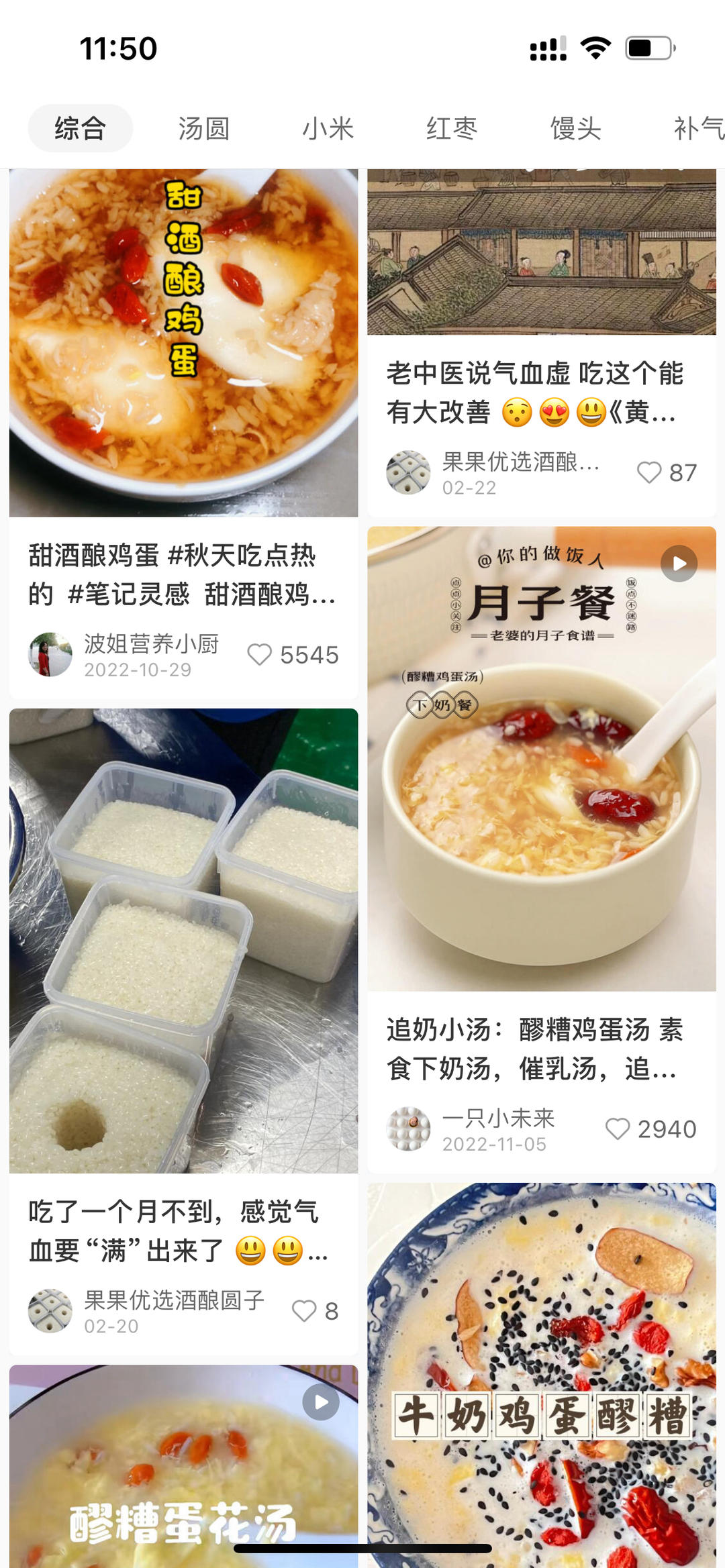Like the 老中医说气血虚 post
725x1568 pixels.
click(649, 472)
